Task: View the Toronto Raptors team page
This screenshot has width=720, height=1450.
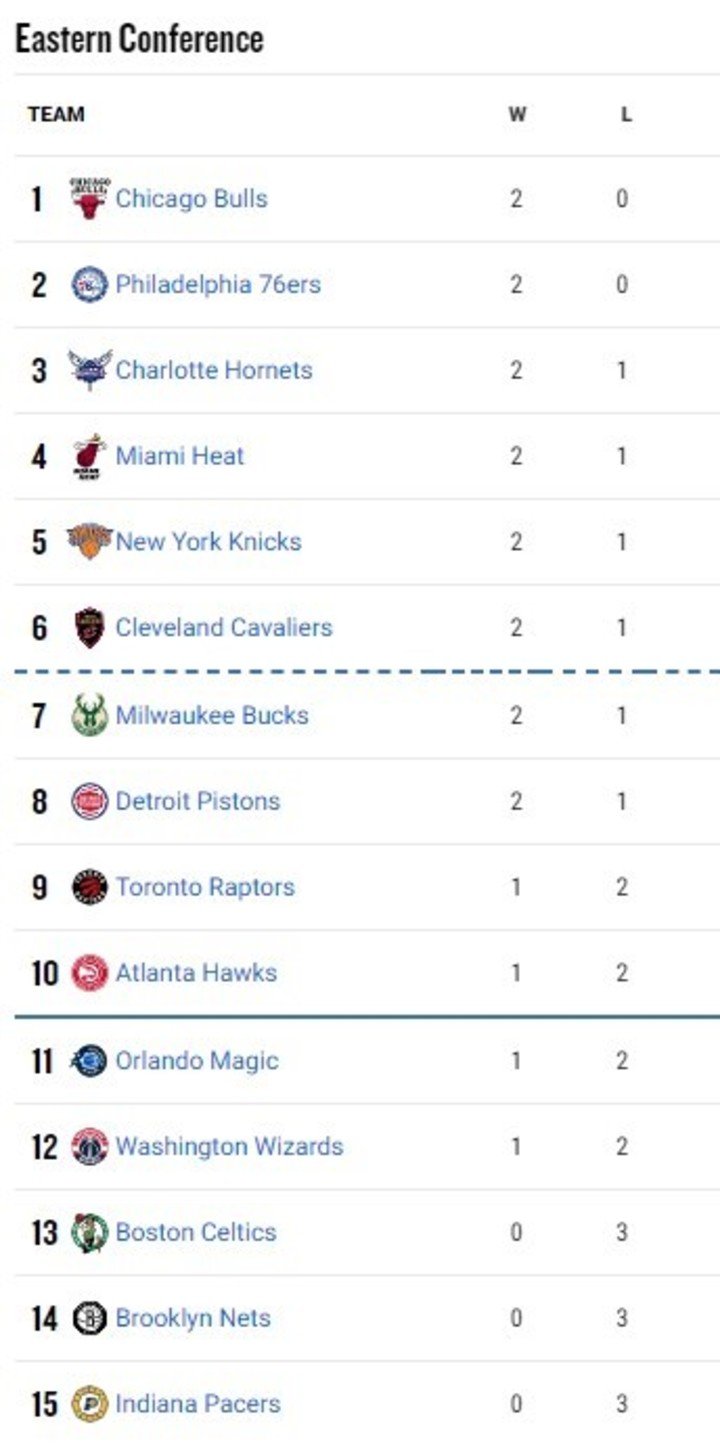Action: [205, 887]
